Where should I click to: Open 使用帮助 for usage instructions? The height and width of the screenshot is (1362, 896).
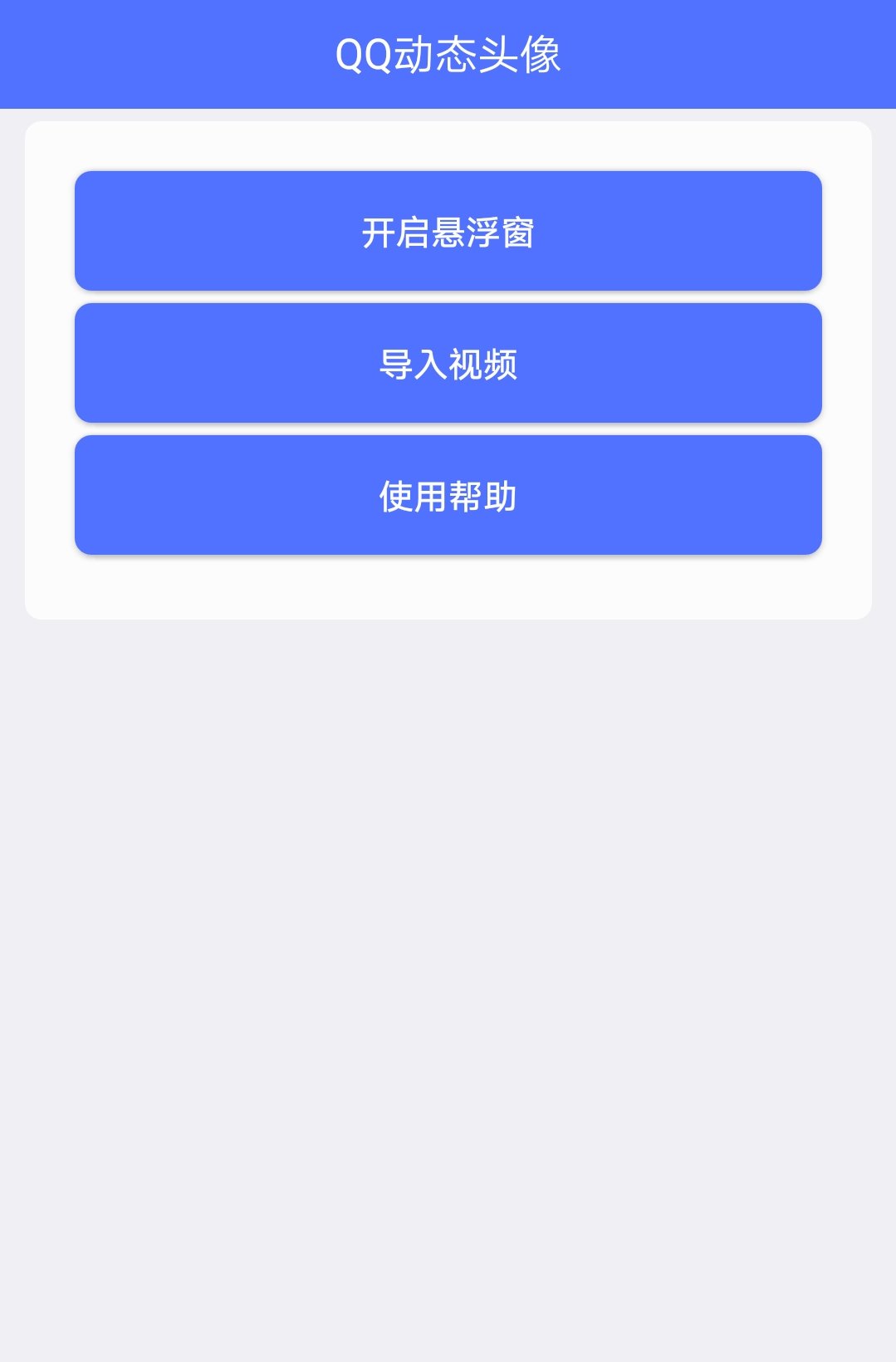point(448,495)
